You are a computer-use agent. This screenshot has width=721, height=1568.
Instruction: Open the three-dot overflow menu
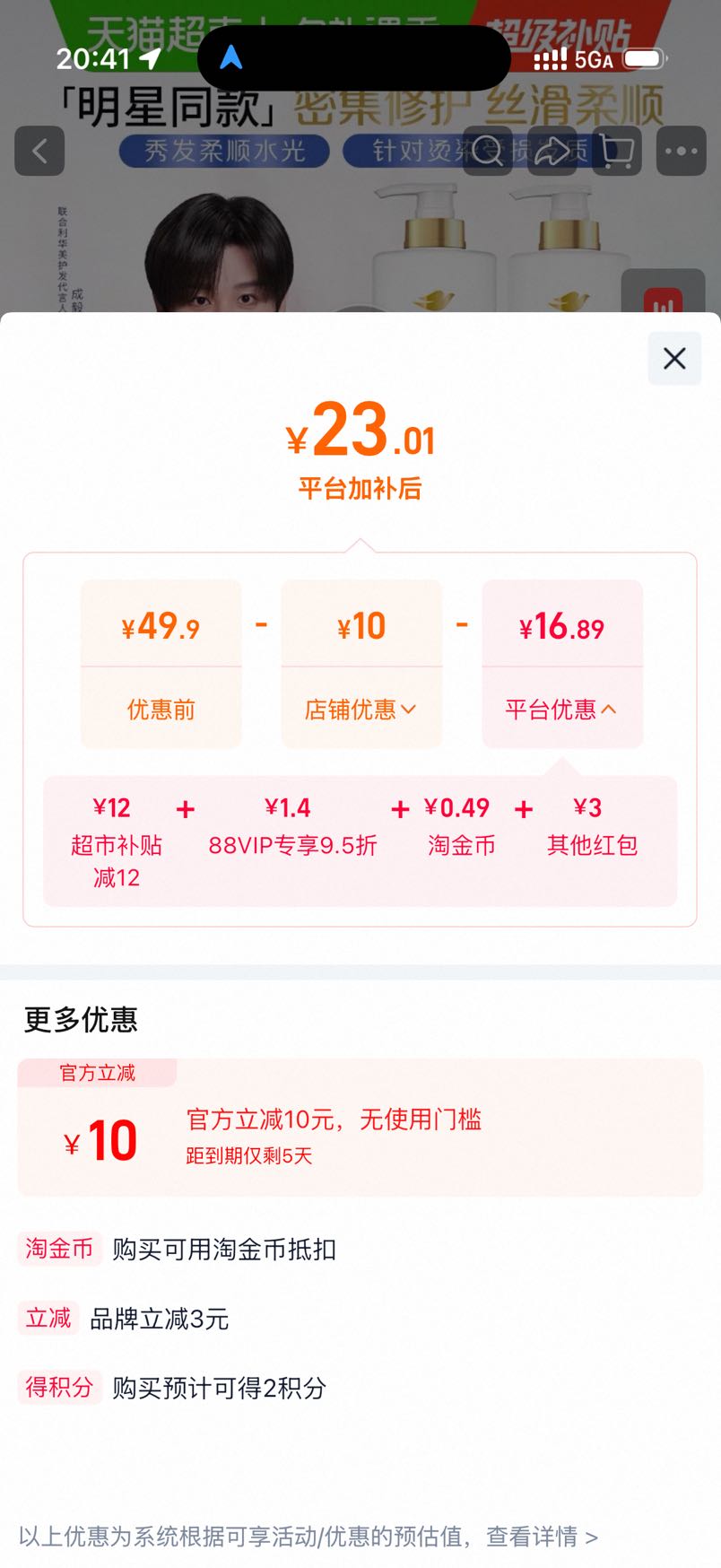point(682,151)
